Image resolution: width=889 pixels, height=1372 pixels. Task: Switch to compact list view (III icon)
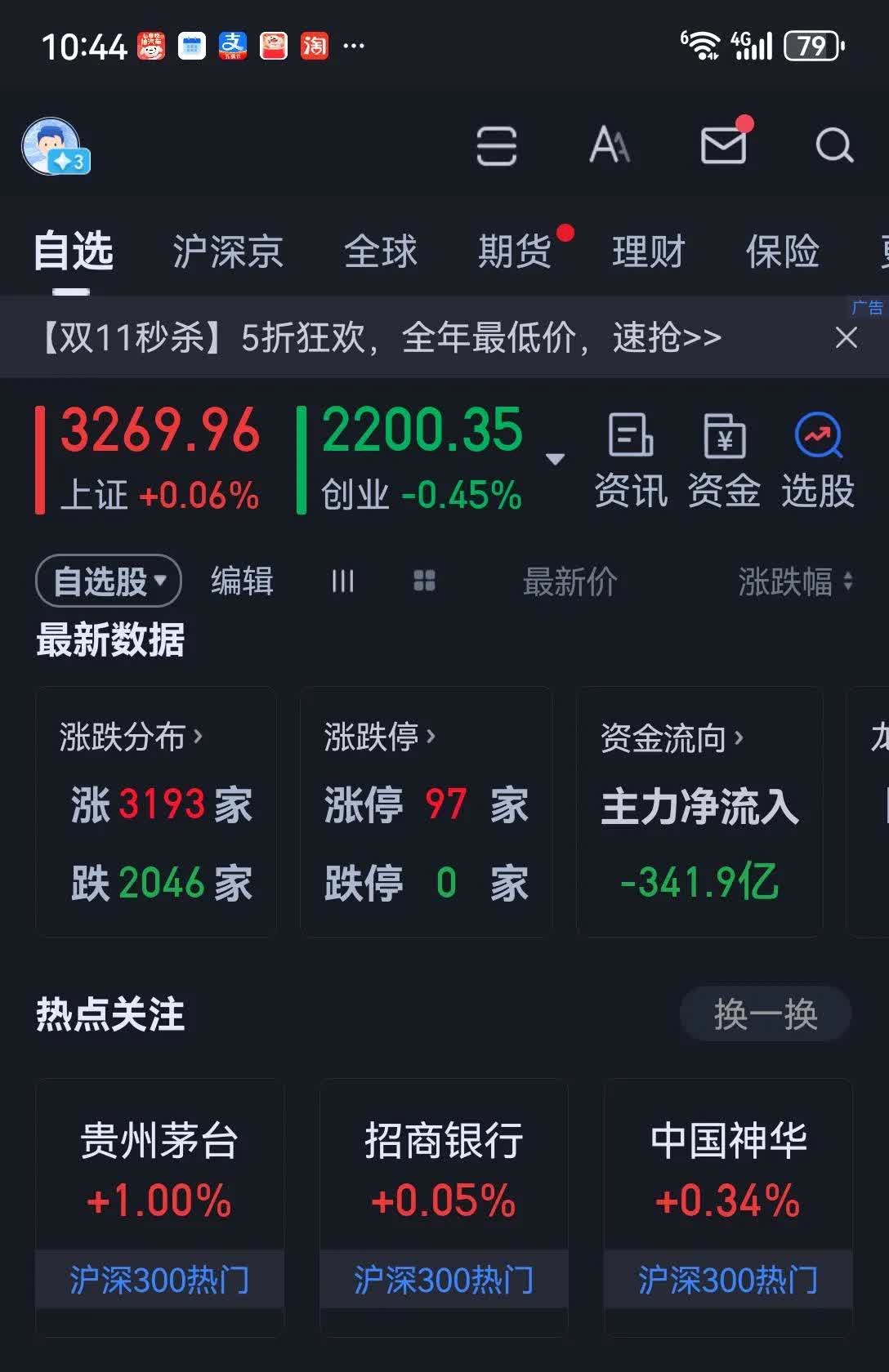342,581
